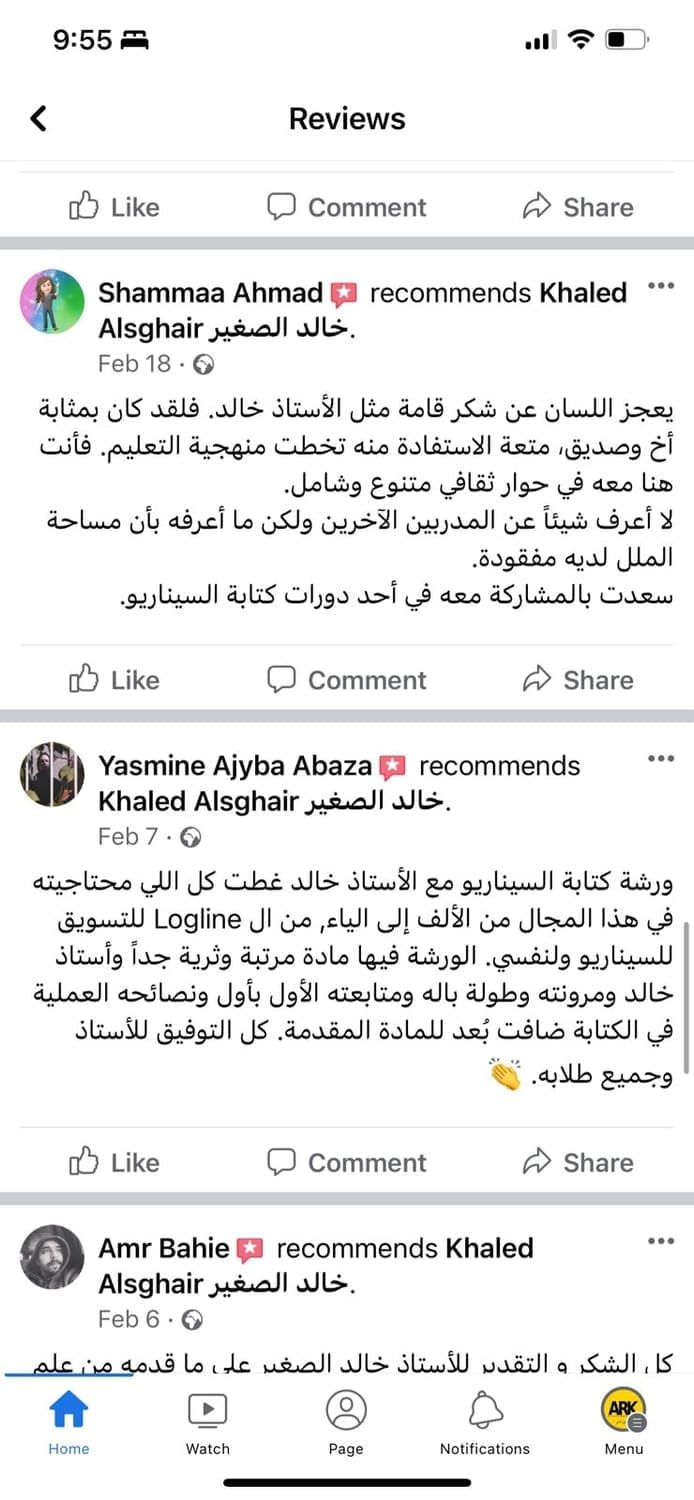Screen dimensions: 694x1500
Task: Go back from the Reviews screen
Action: tap(38, 119)
